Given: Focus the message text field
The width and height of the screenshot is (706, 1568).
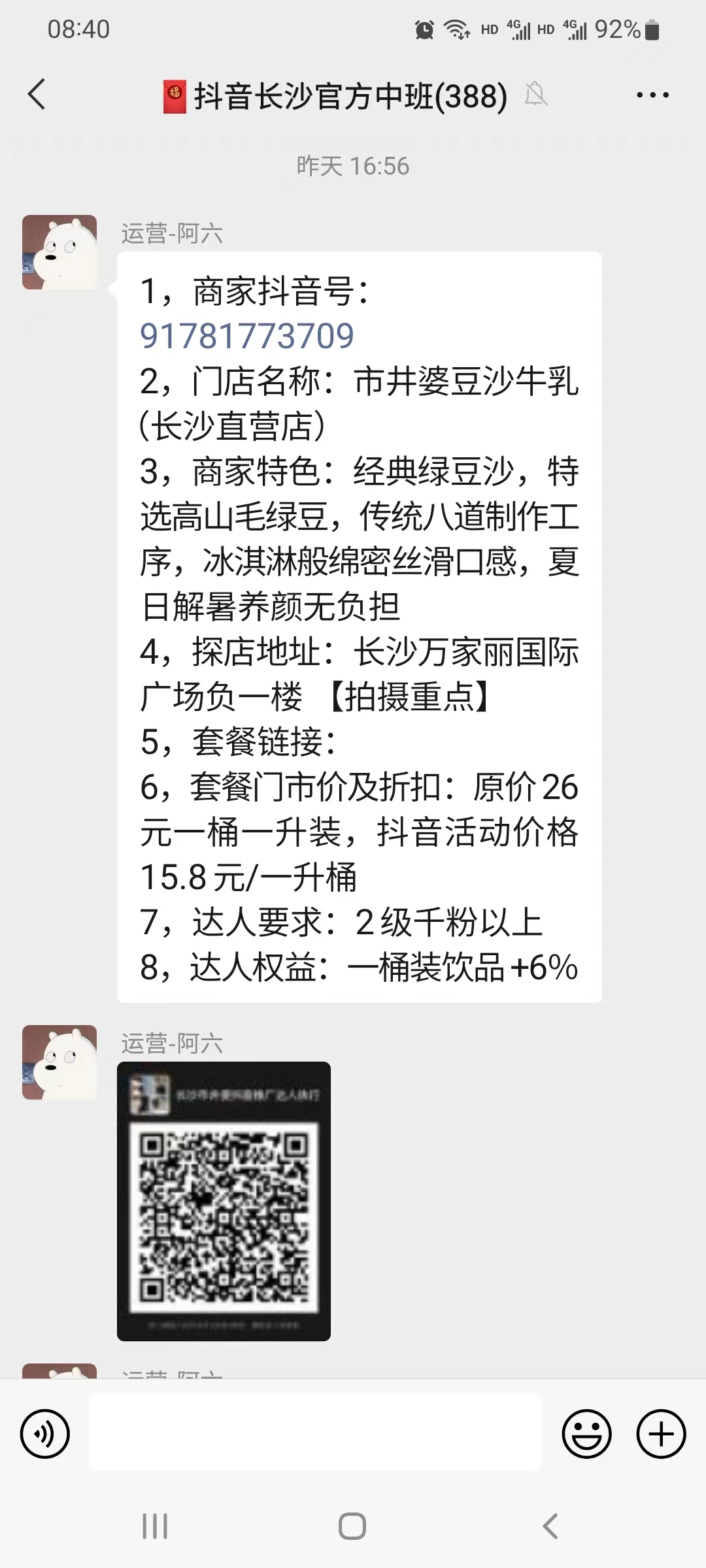Looking at the screenshot, I should [315, 1433].
